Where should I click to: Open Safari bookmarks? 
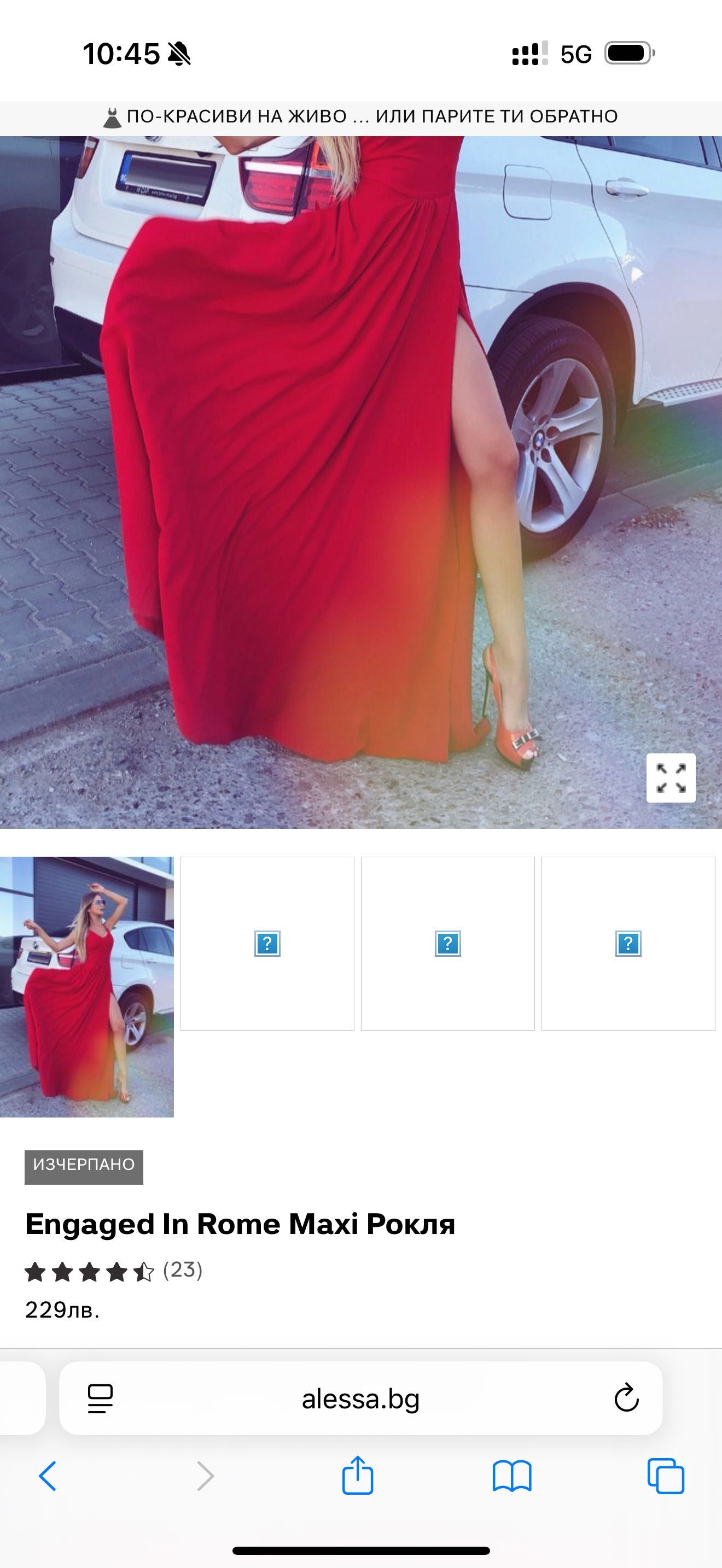[x=511, y=1476]
